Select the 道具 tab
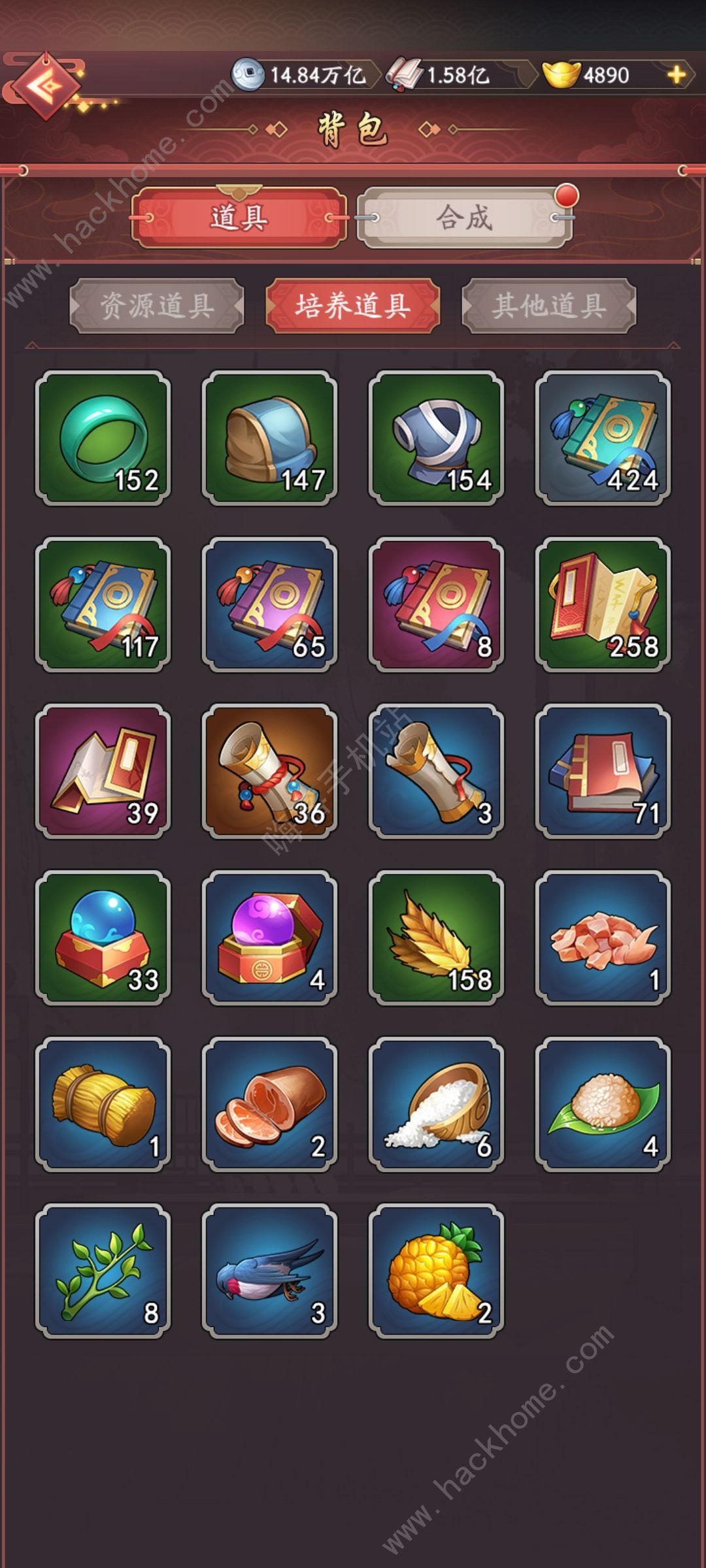 (x=239, y=218)
